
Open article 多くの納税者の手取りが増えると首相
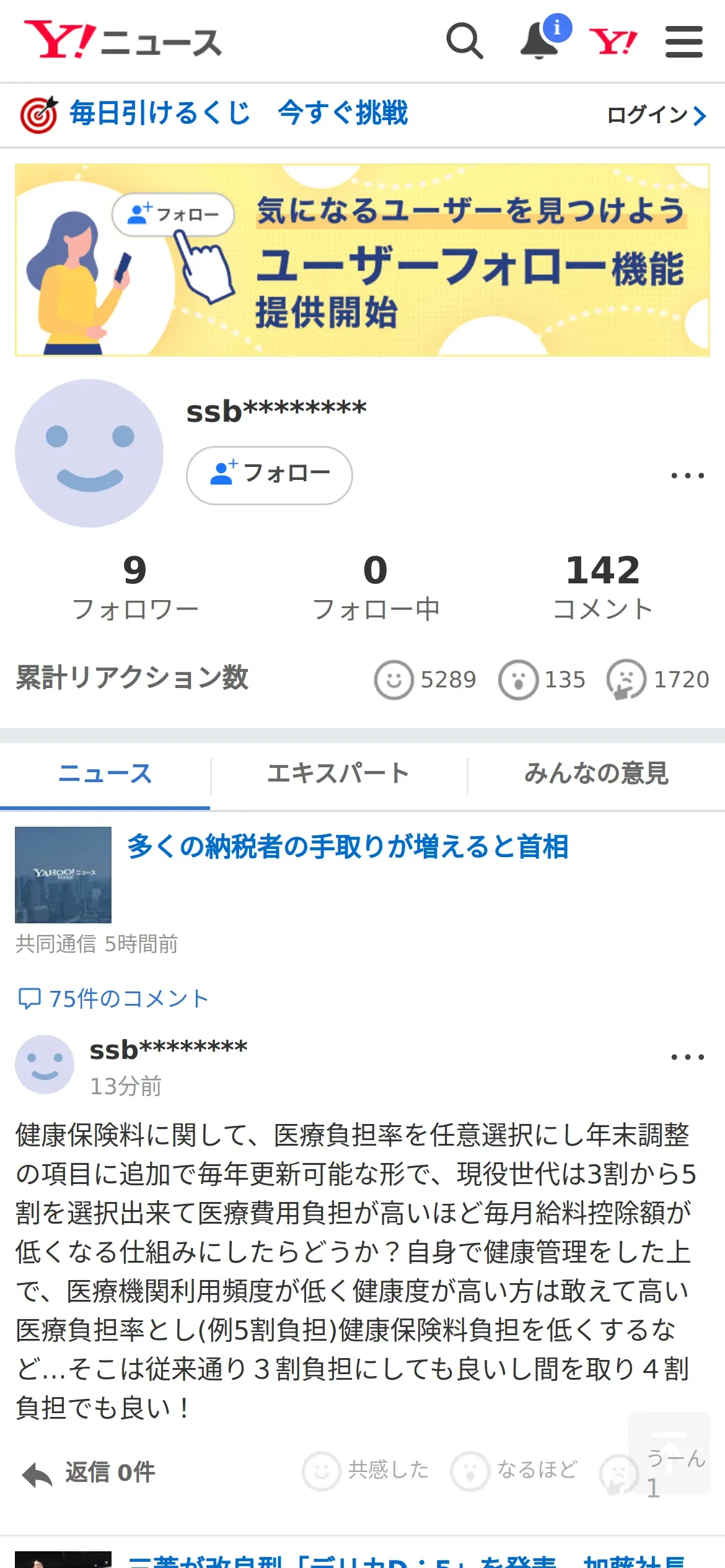(x=347, y=847)
